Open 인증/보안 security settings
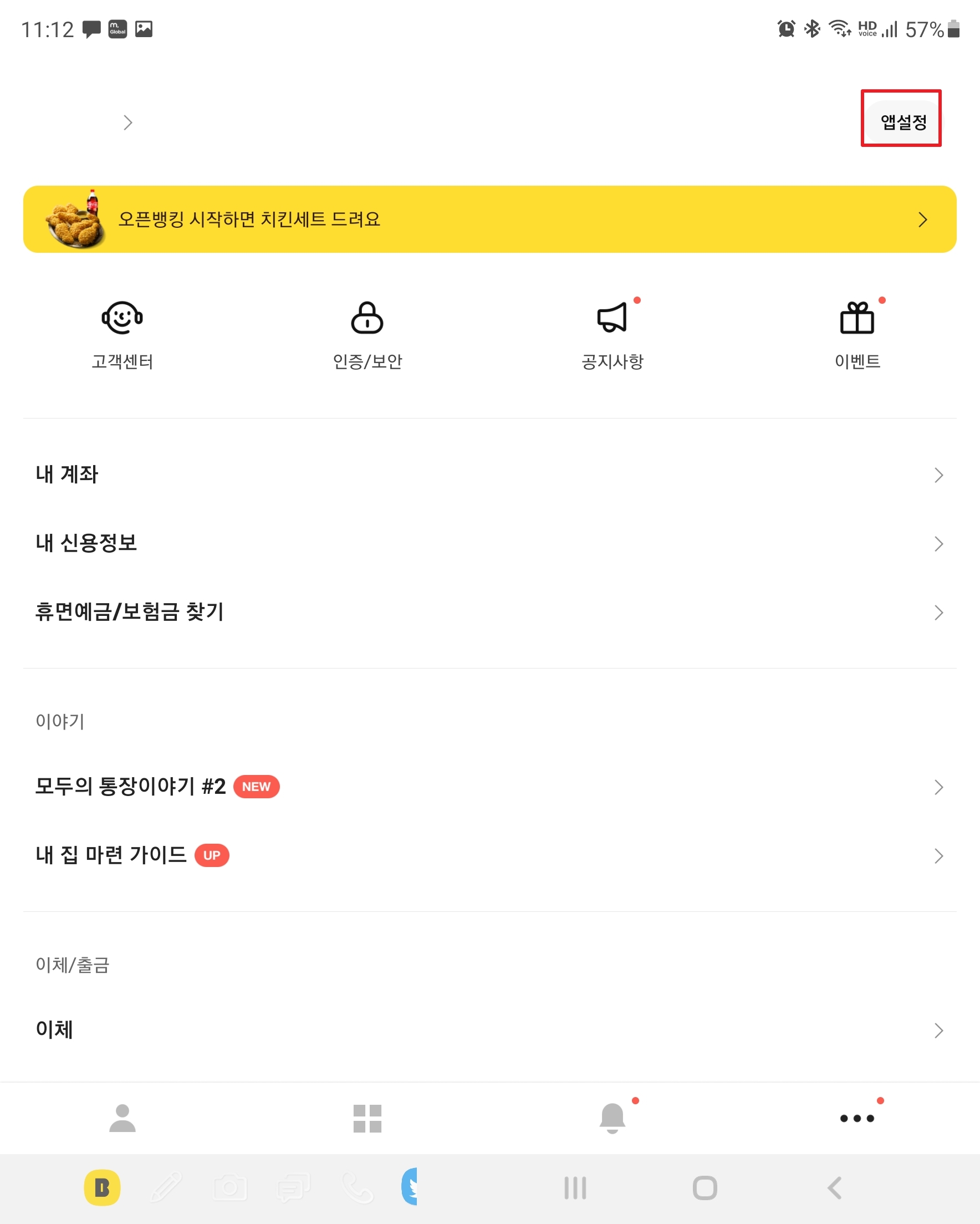 [x=367, y=335]
